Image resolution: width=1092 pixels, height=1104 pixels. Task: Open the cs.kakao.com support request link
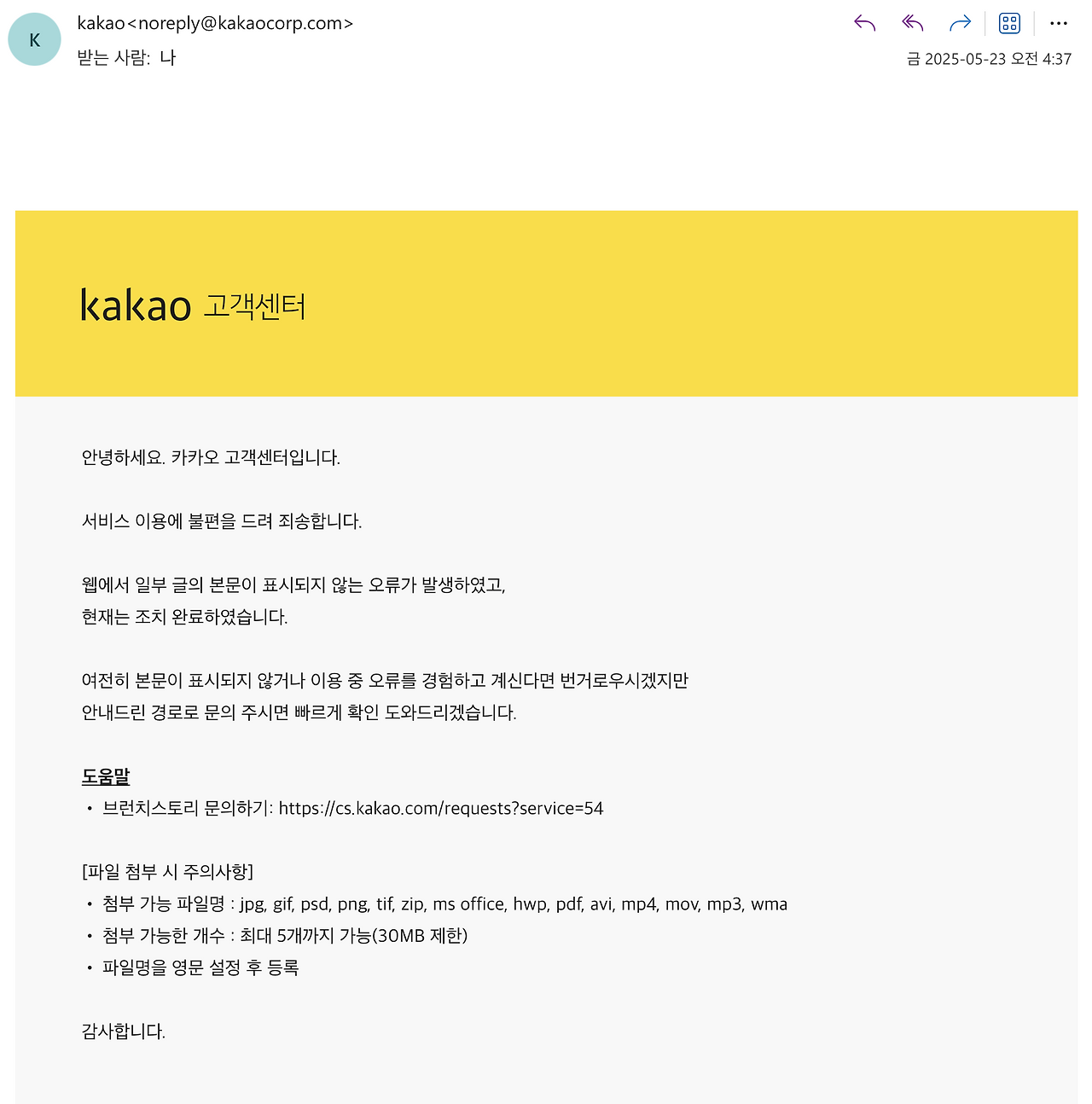pyautogui.click(x=440, y=807)
